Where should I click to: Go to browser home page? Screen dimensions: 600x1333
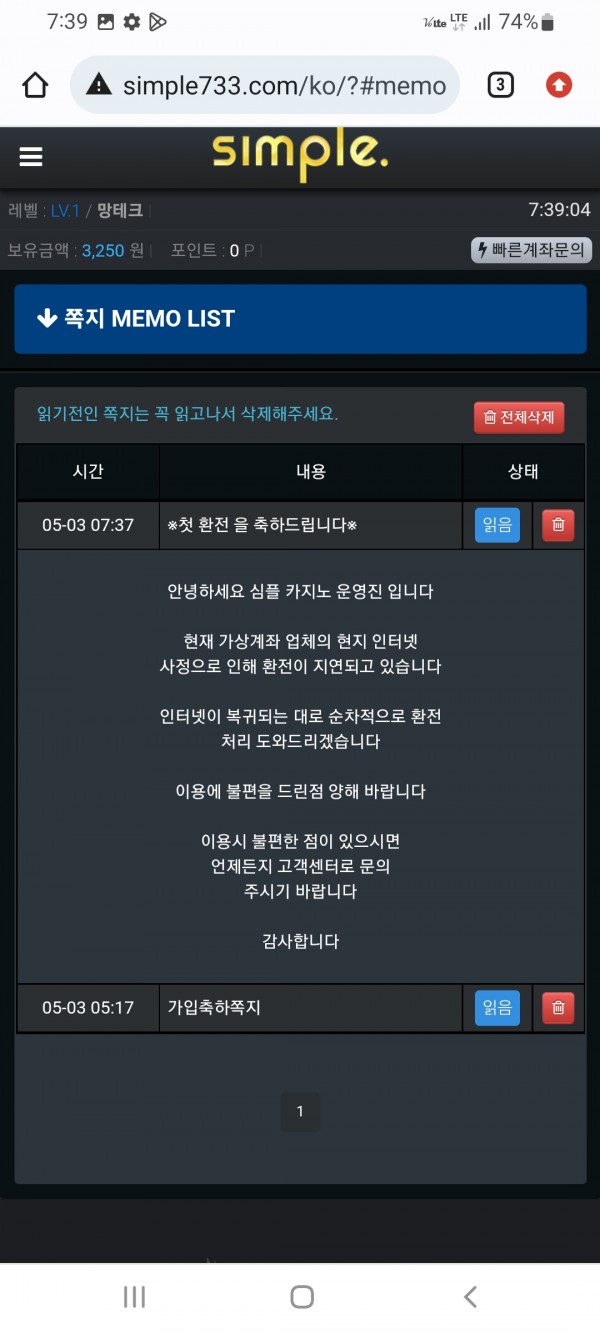[35, 85]
